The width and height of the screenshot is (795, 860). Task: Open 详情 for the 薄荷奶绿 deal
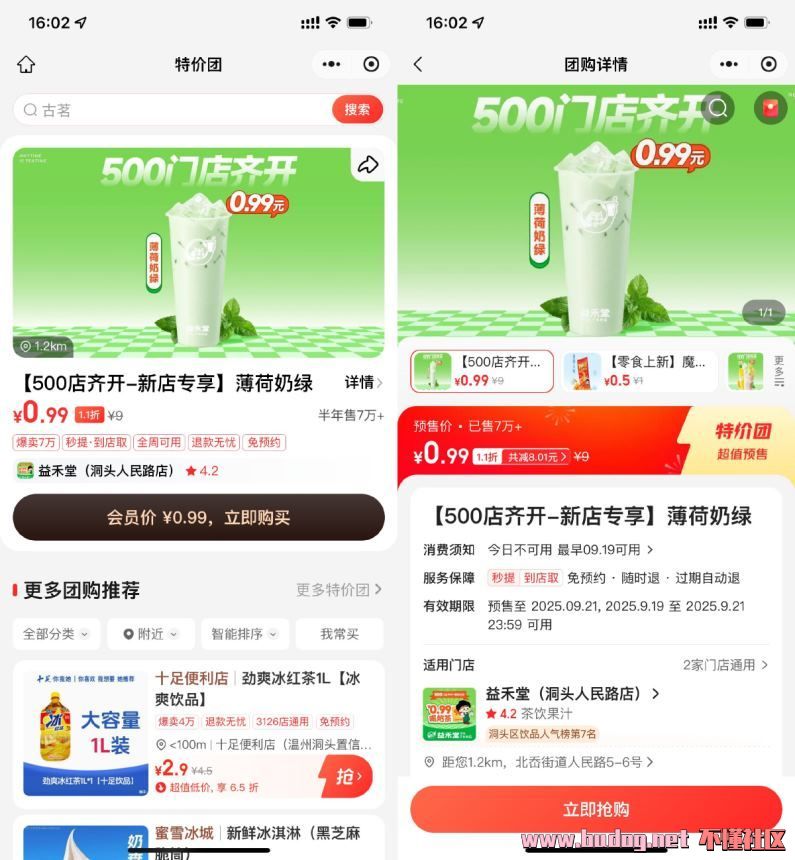(364, 382)
